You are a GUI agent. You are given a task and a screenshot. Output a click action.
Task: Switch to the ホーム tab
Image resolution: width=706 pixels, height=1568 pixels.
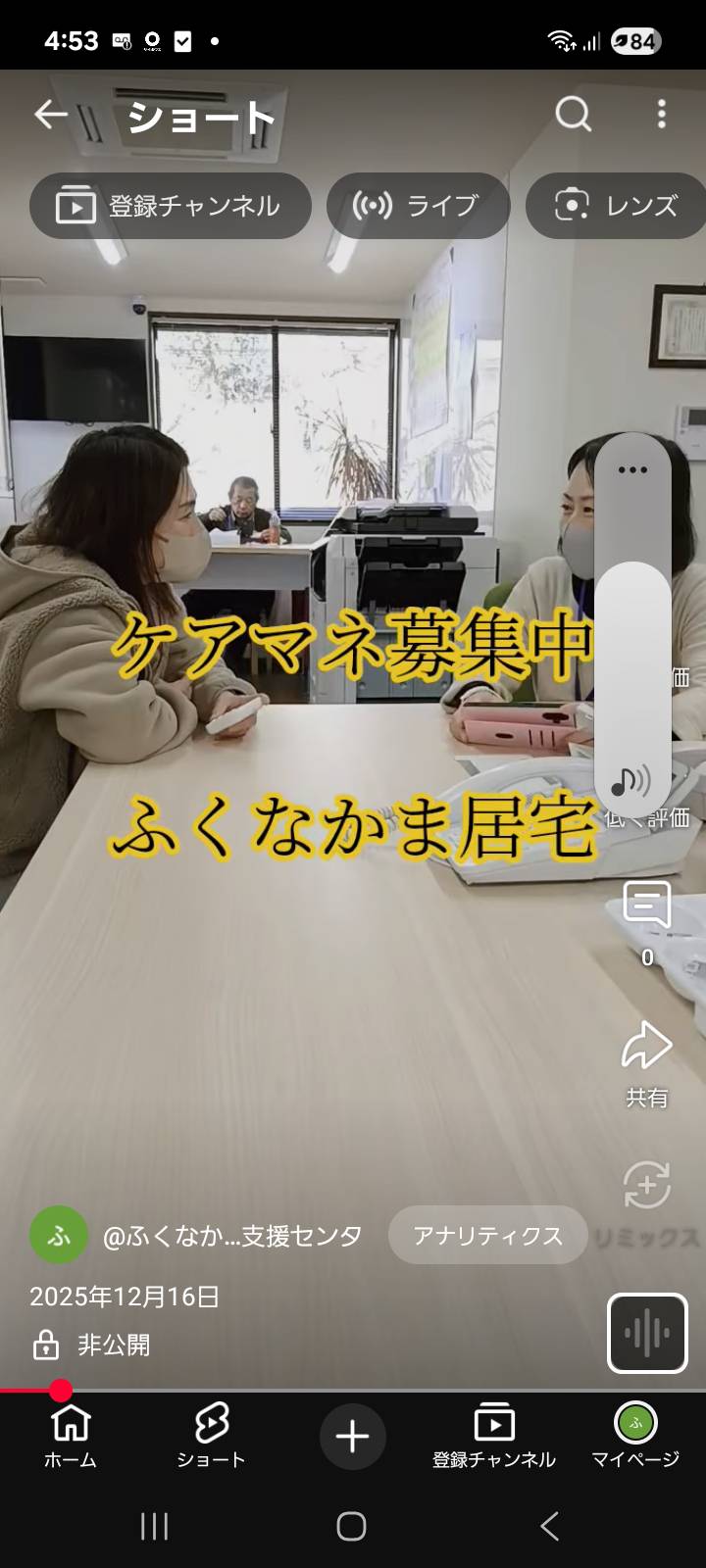(71, 1436)
